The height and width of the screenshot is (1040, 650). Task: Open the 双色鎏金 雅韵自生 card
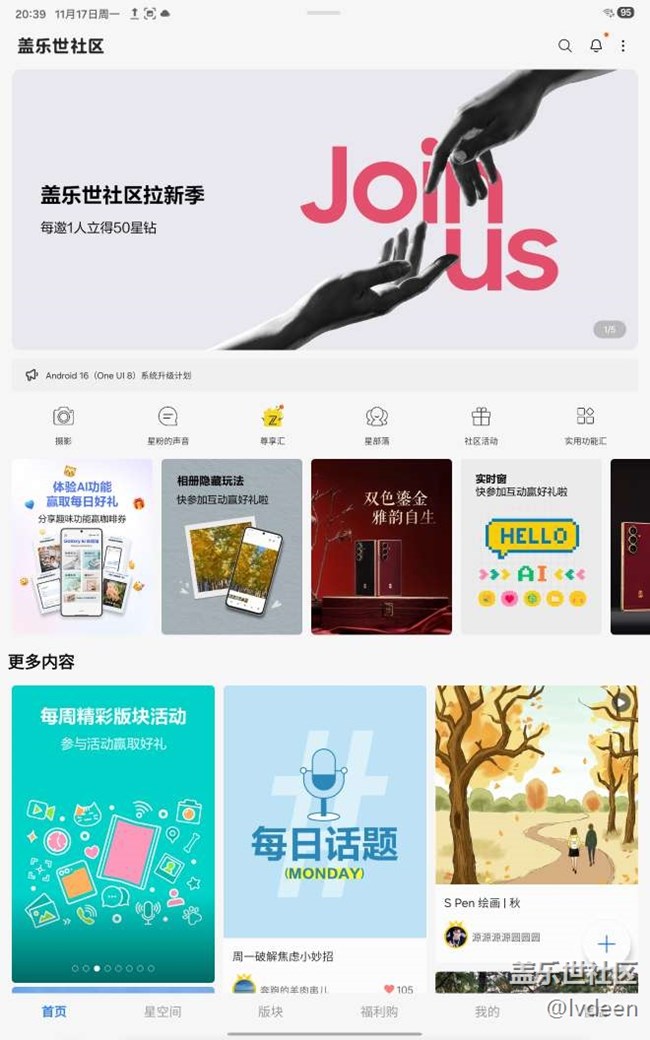tap(381, 546)
